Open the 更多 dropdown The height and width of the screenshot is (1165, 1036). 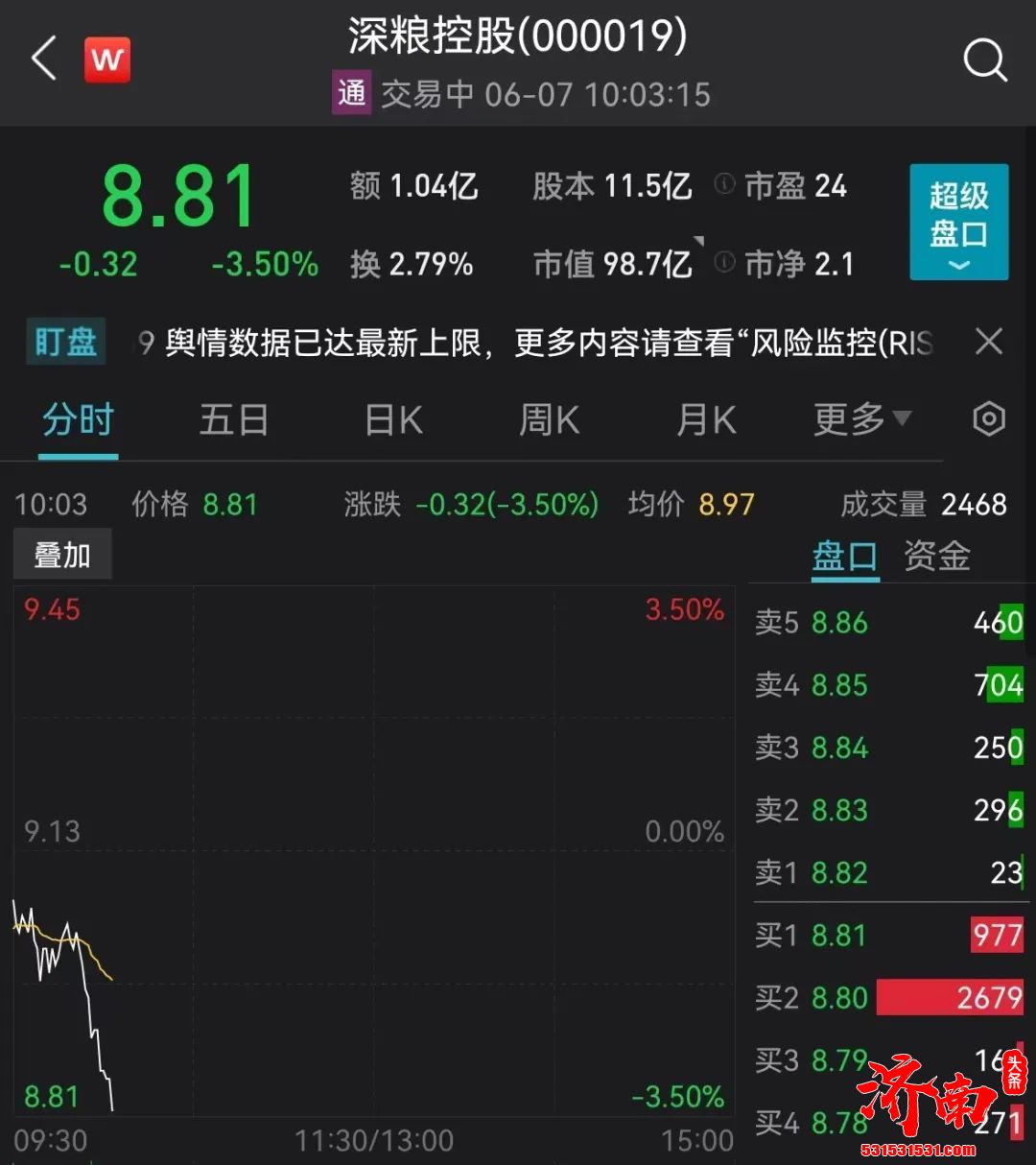coord(857,419)
